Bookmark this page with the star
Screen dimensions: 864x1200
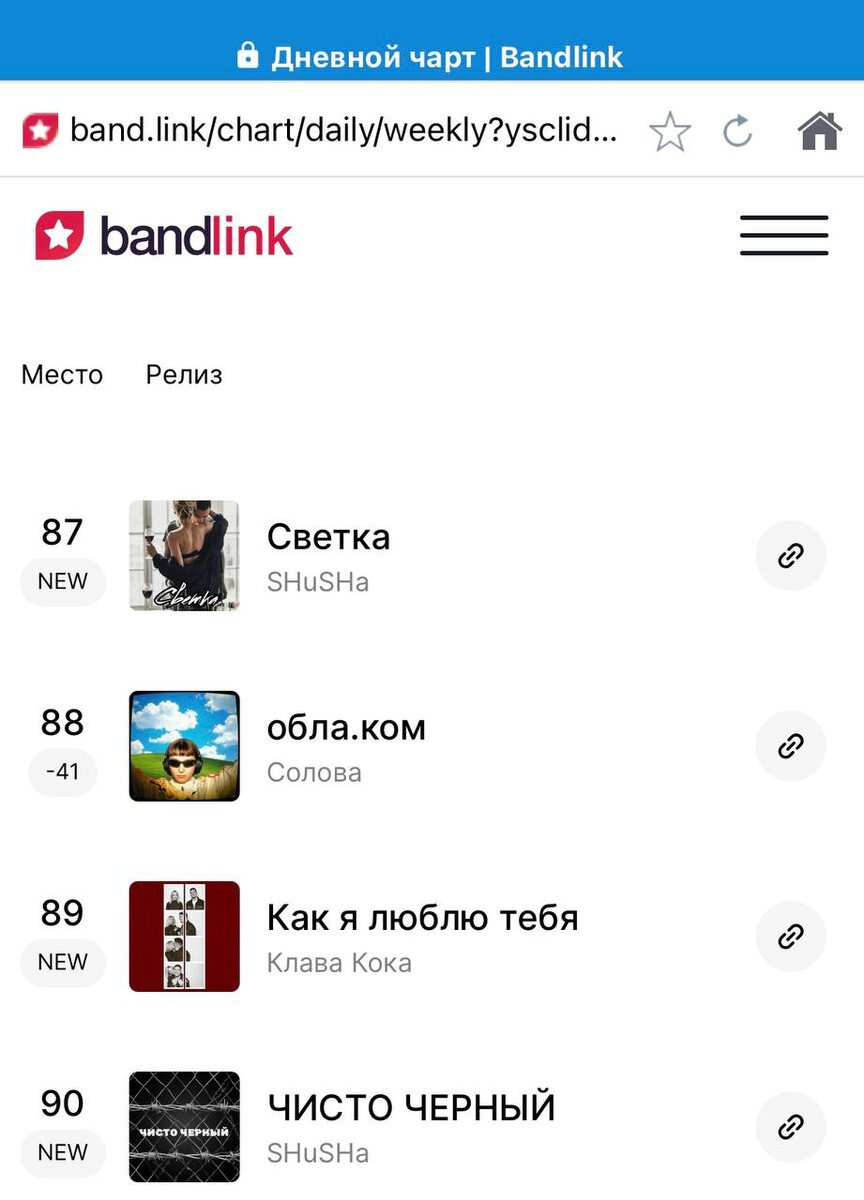(670, 131)
